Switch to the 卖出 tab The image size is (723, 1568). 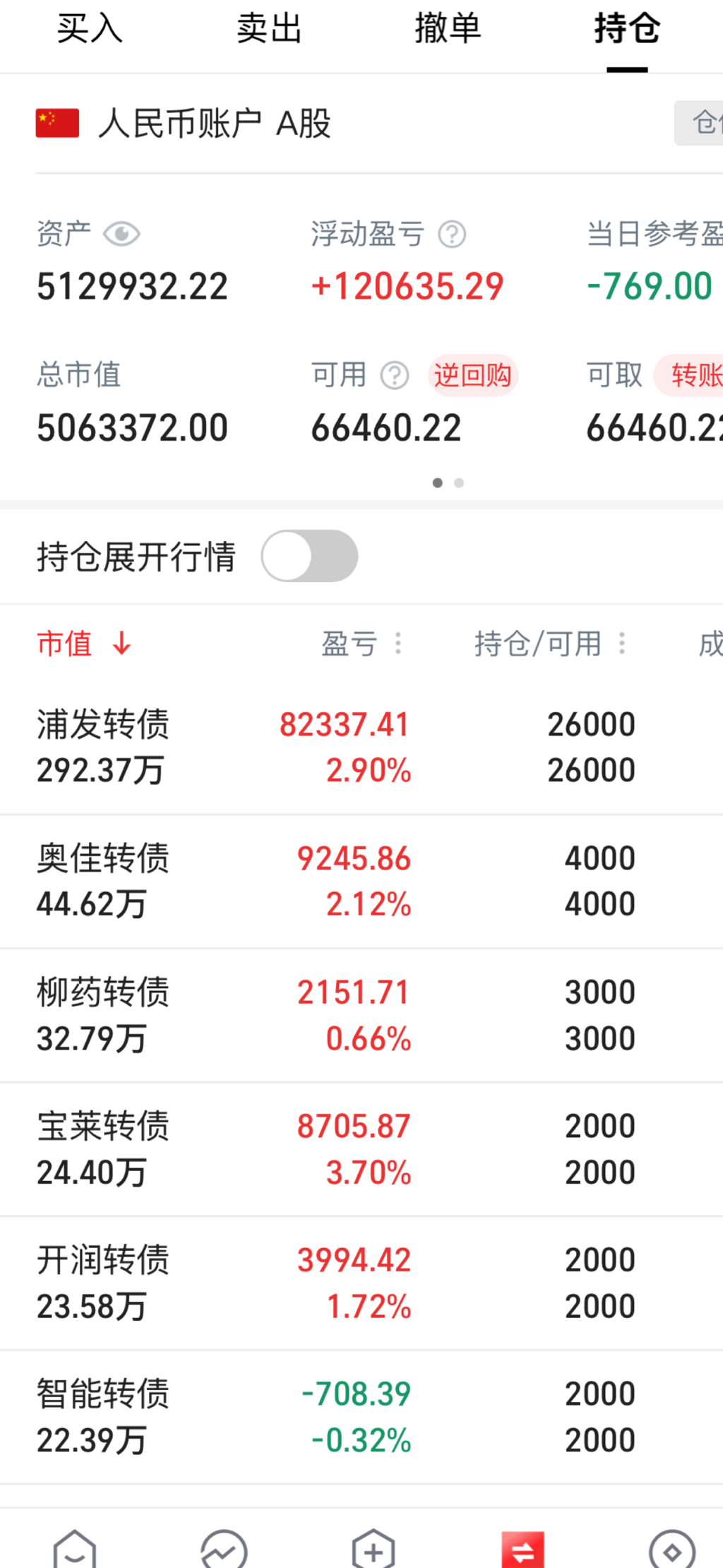269,30
